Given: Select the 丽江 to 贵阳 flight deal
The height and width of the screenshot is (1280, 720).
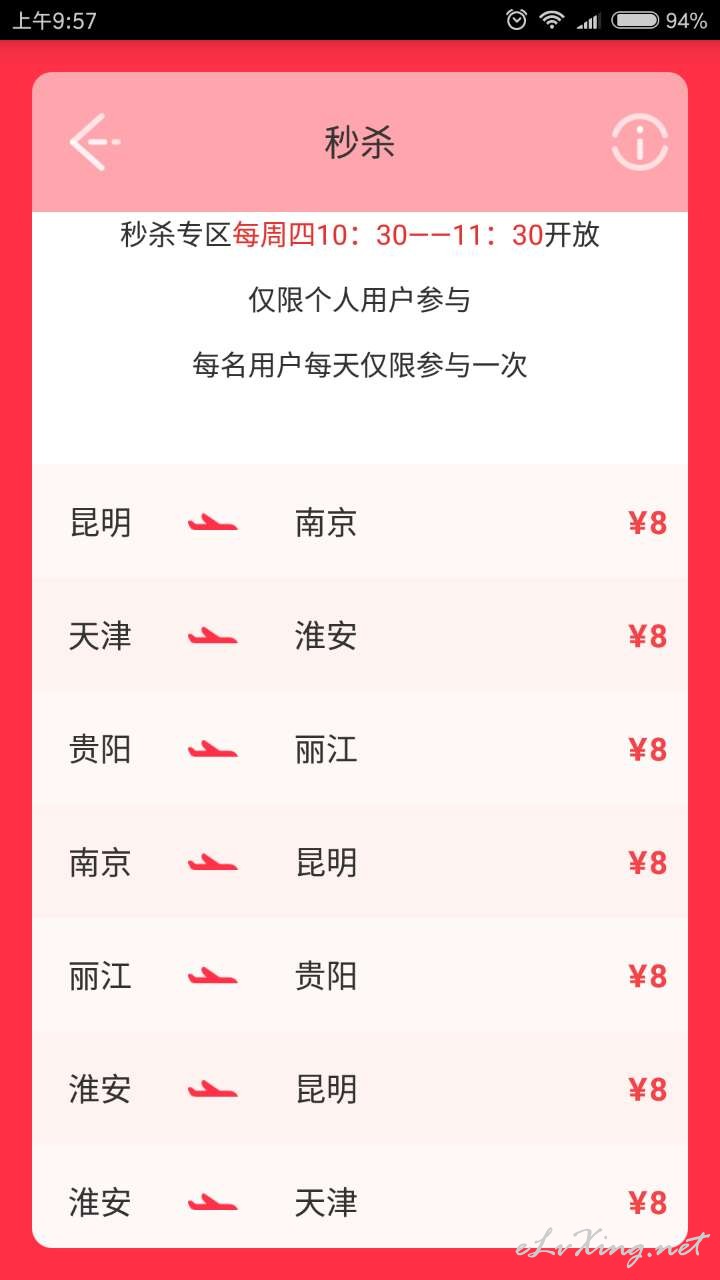Looking at the screenshot, I should [x=360, y=975].
